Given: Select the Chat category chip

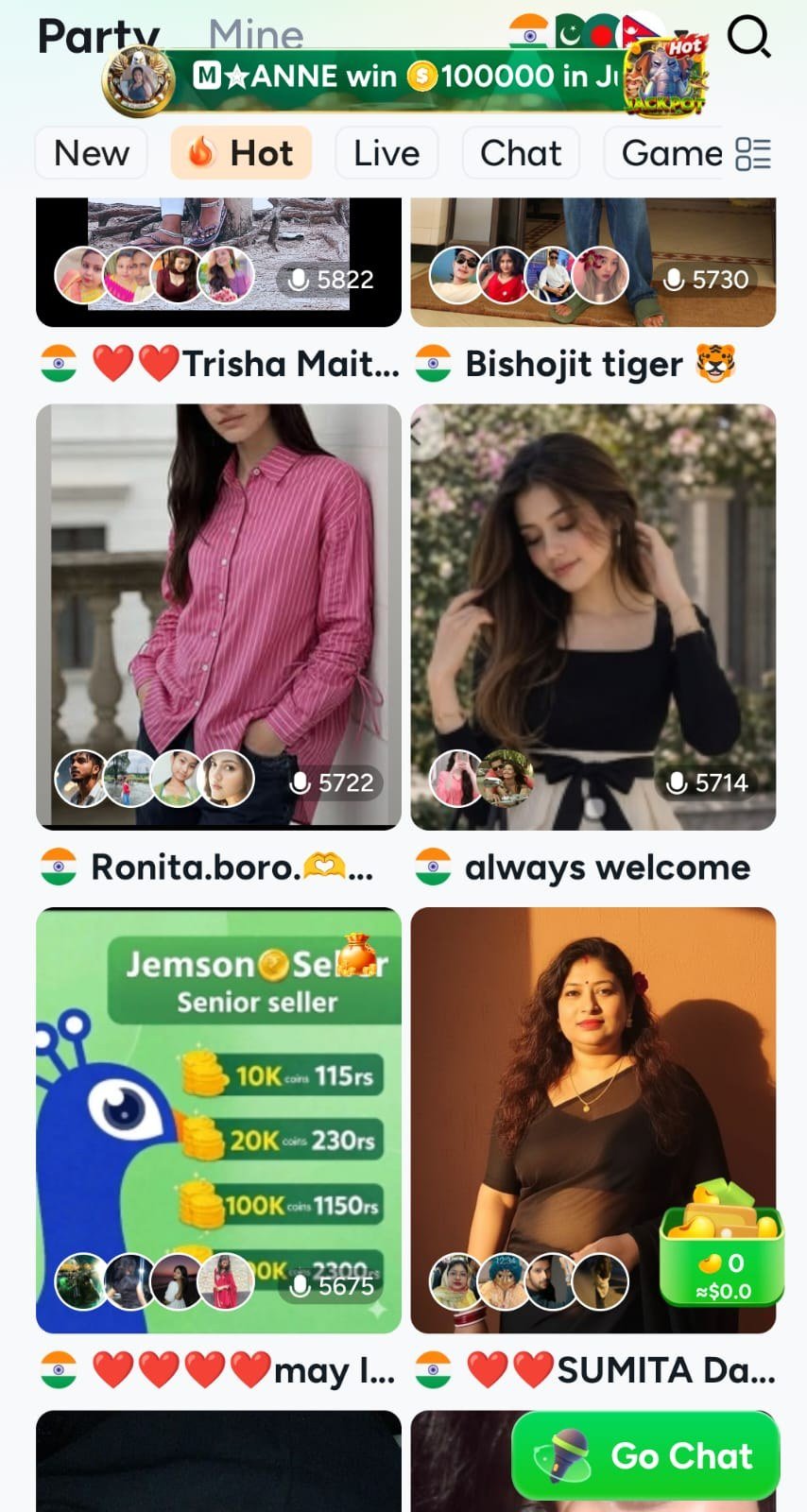Looking at the screenshot, I should tap(521, 153).
